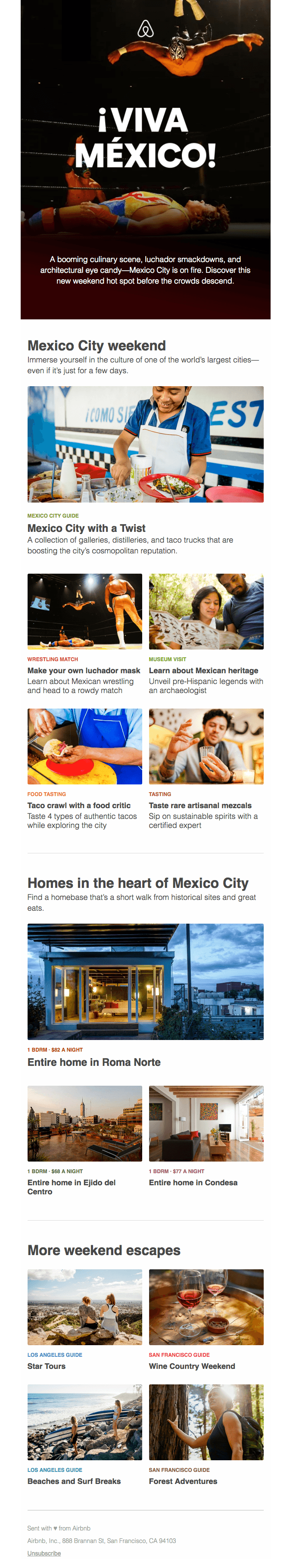
Task: Open the Star Tours Los Angeles guide
Action: click(x=46, y=1367)
